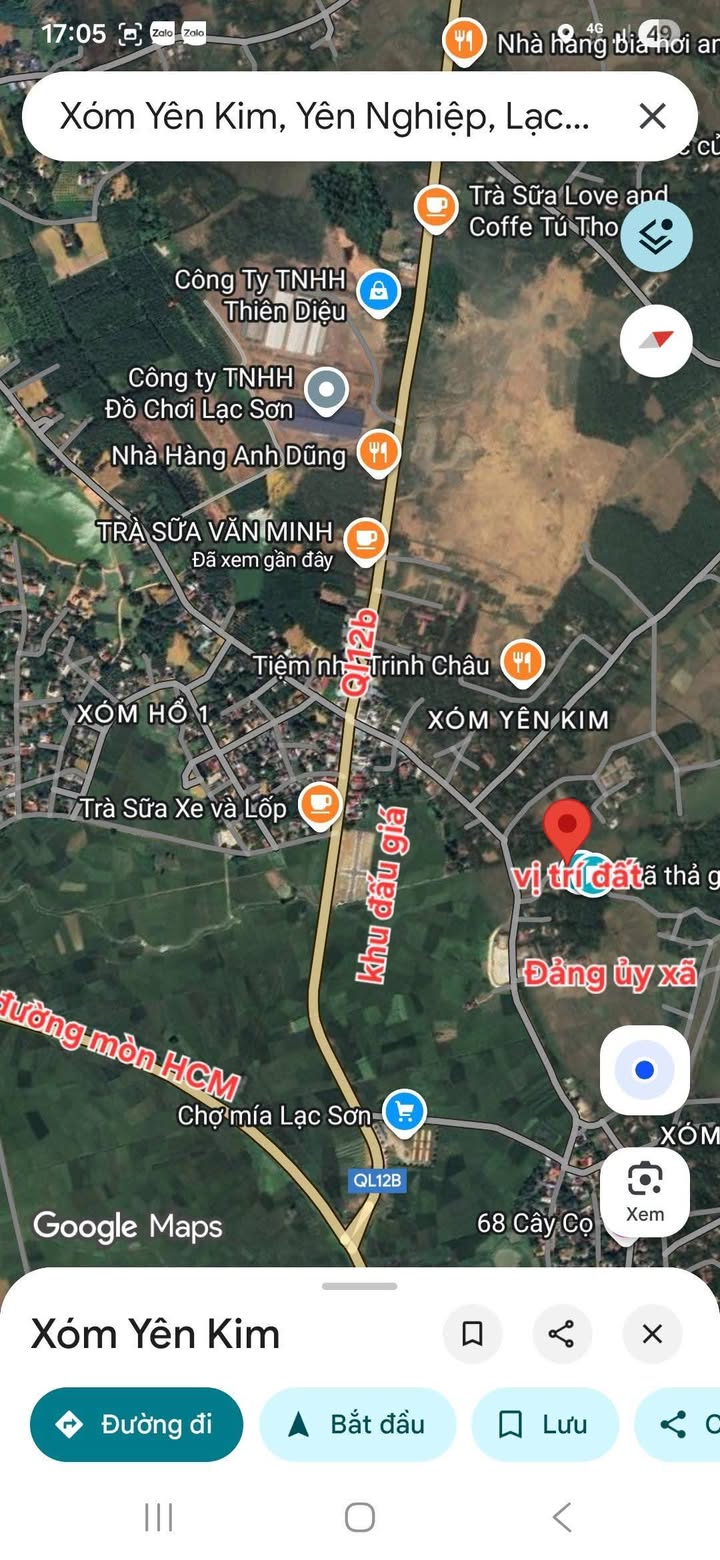Open TRÀ SỮA VĂN MINH cafe pin
The width and height of the screenshot is (720, 1560).
366,541
